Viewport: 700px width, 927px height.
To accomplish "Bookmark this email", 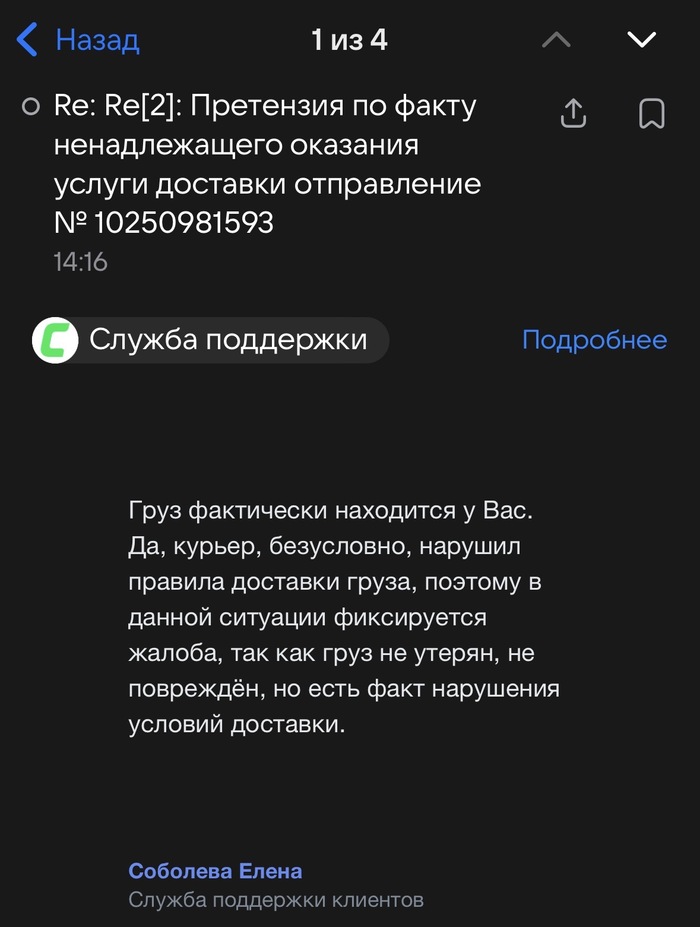I will click(651, 113).
